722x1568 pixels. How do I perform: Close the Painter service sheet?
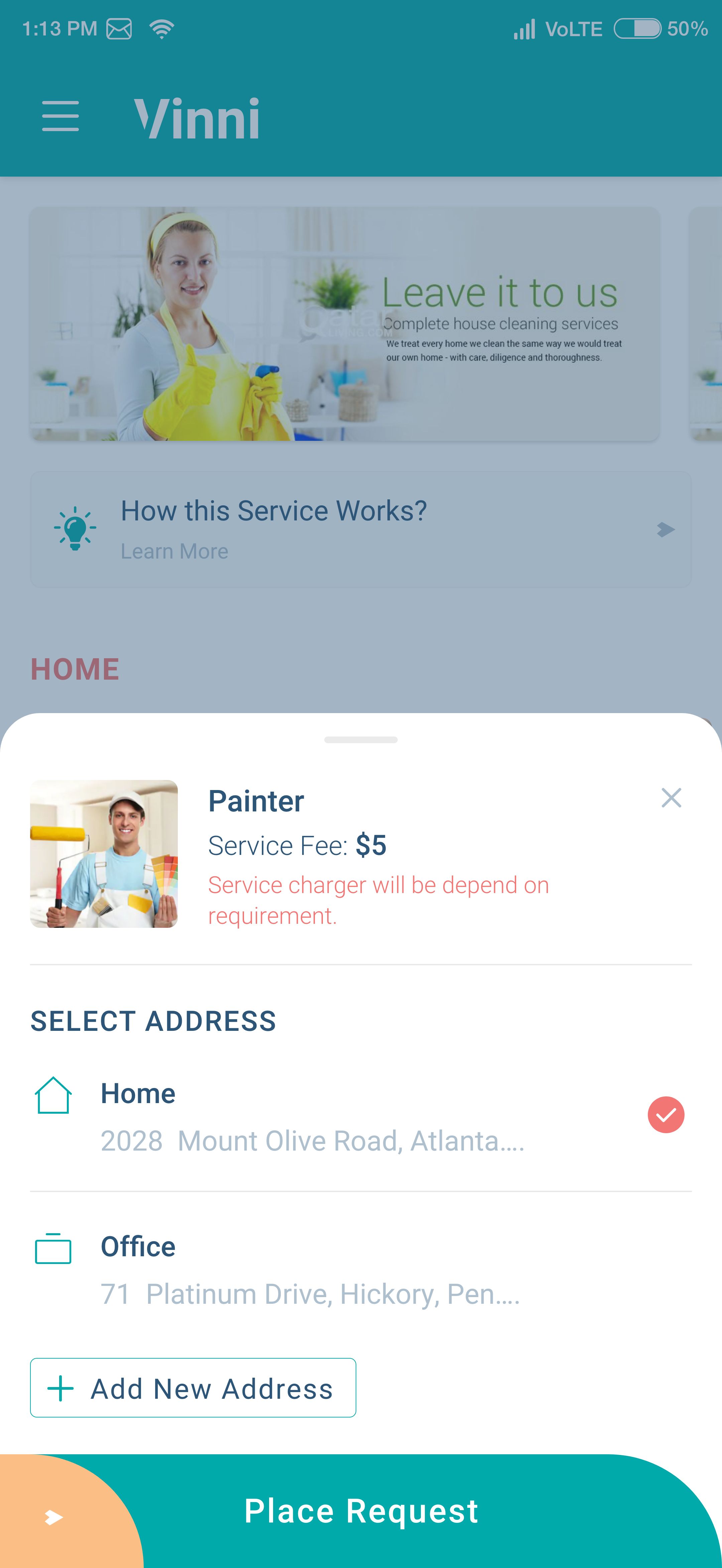pyautogui.click(x=671, y=798)
